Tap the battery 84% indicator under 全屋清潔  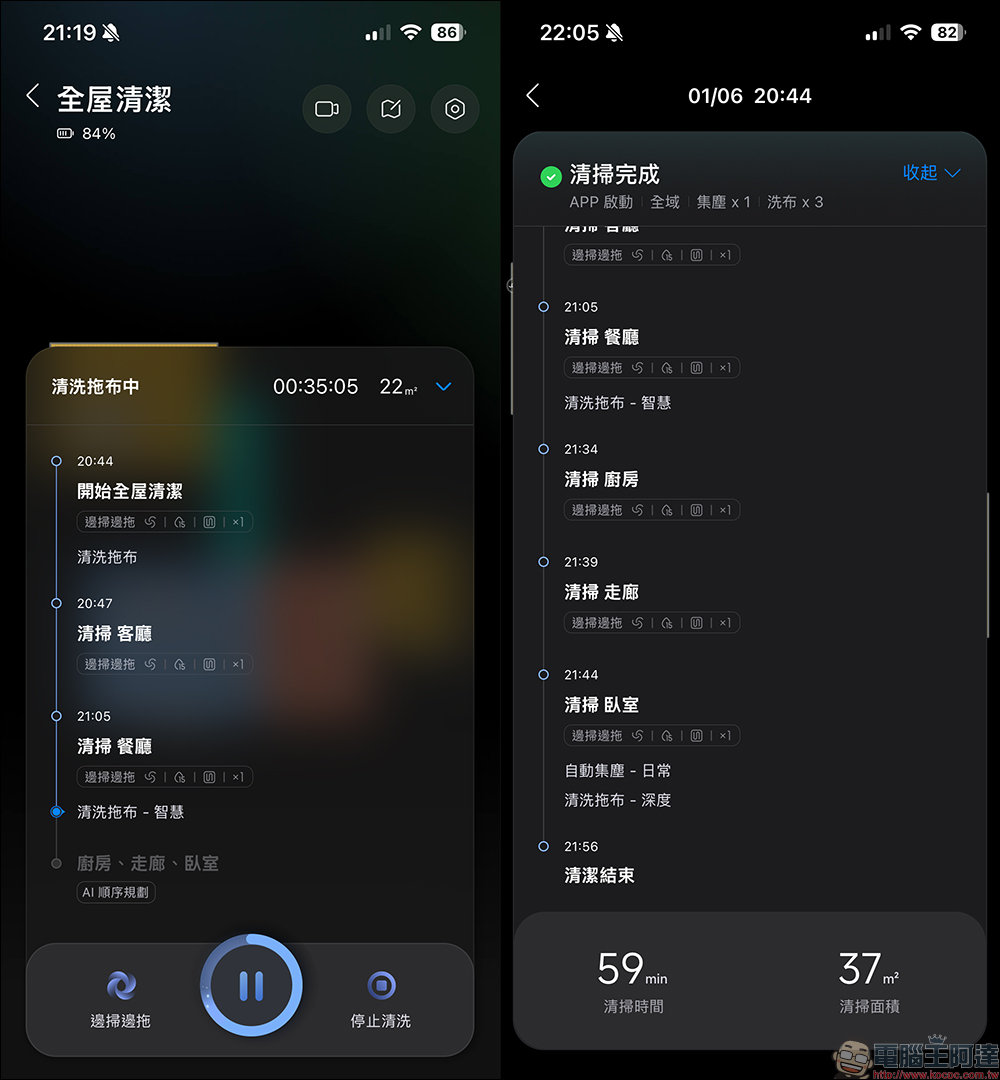tap(87, 132)
